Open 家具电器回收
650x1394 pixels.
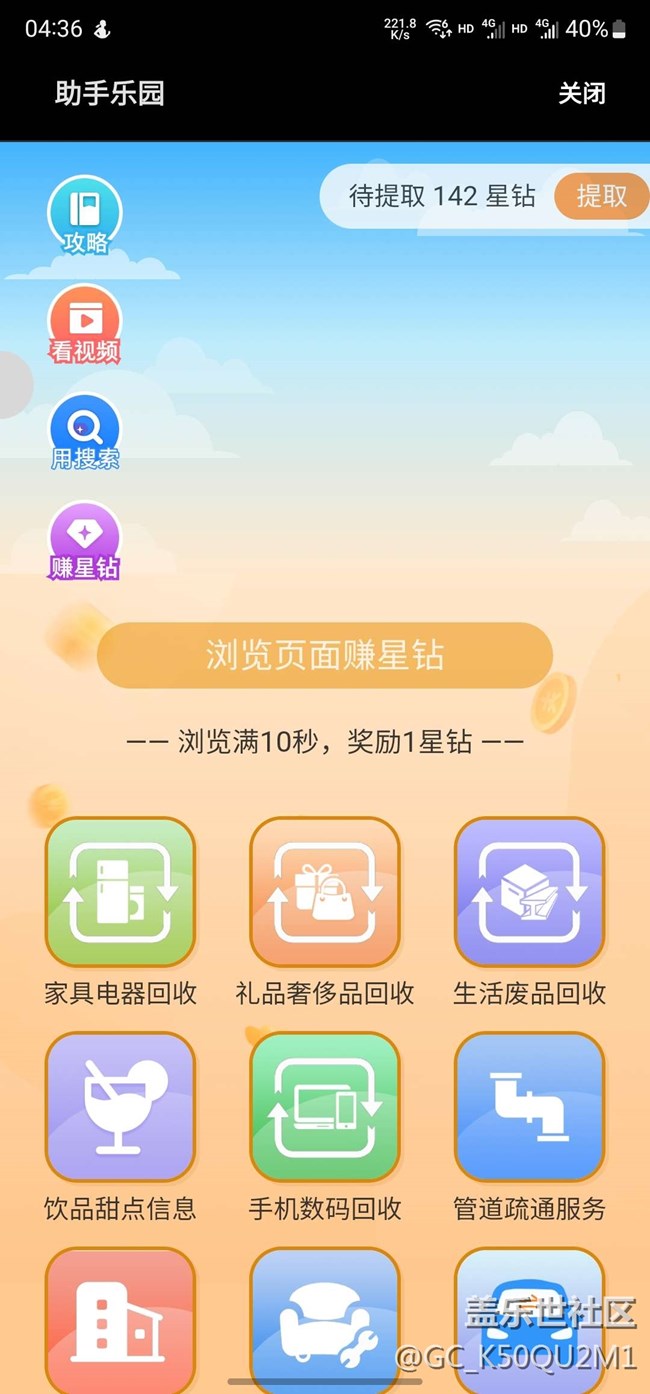point(120,892)
